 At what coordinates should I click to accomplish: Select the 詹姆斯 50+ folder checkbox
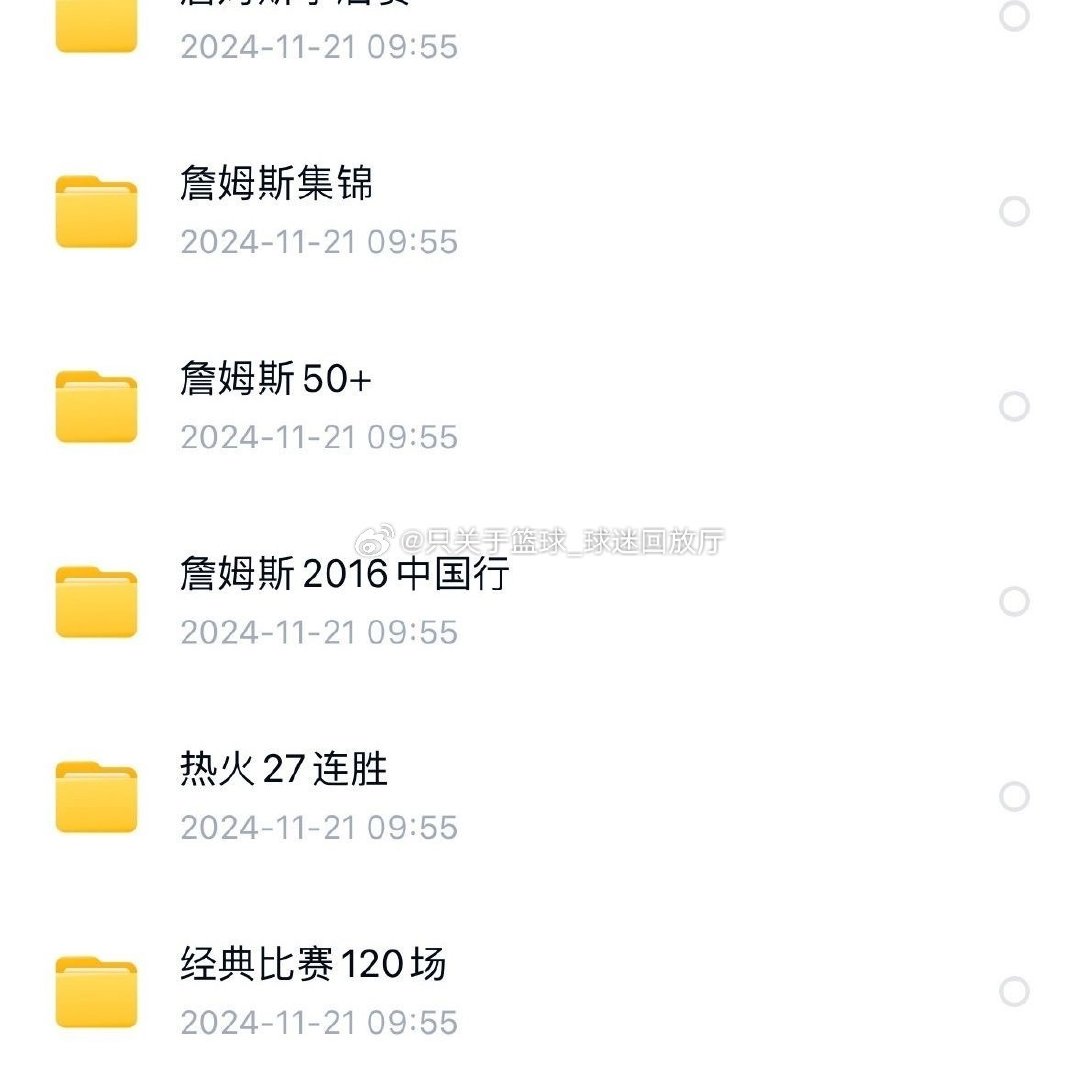tap(1014, 406)
